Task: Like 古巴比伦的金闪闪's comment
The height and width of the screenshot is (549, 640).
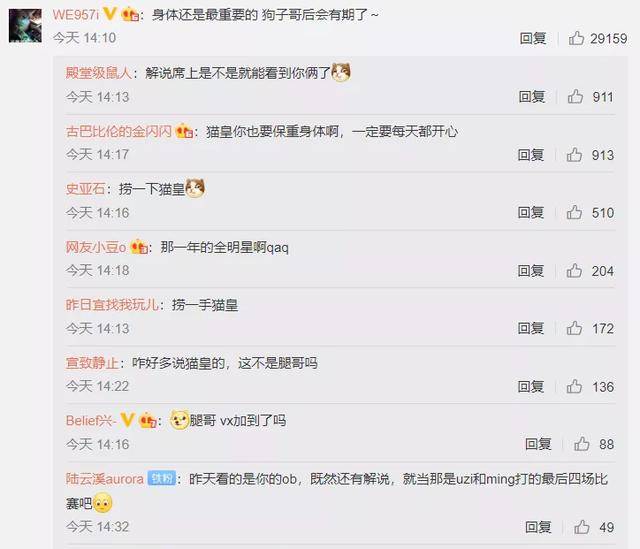Action: point(575,155)
